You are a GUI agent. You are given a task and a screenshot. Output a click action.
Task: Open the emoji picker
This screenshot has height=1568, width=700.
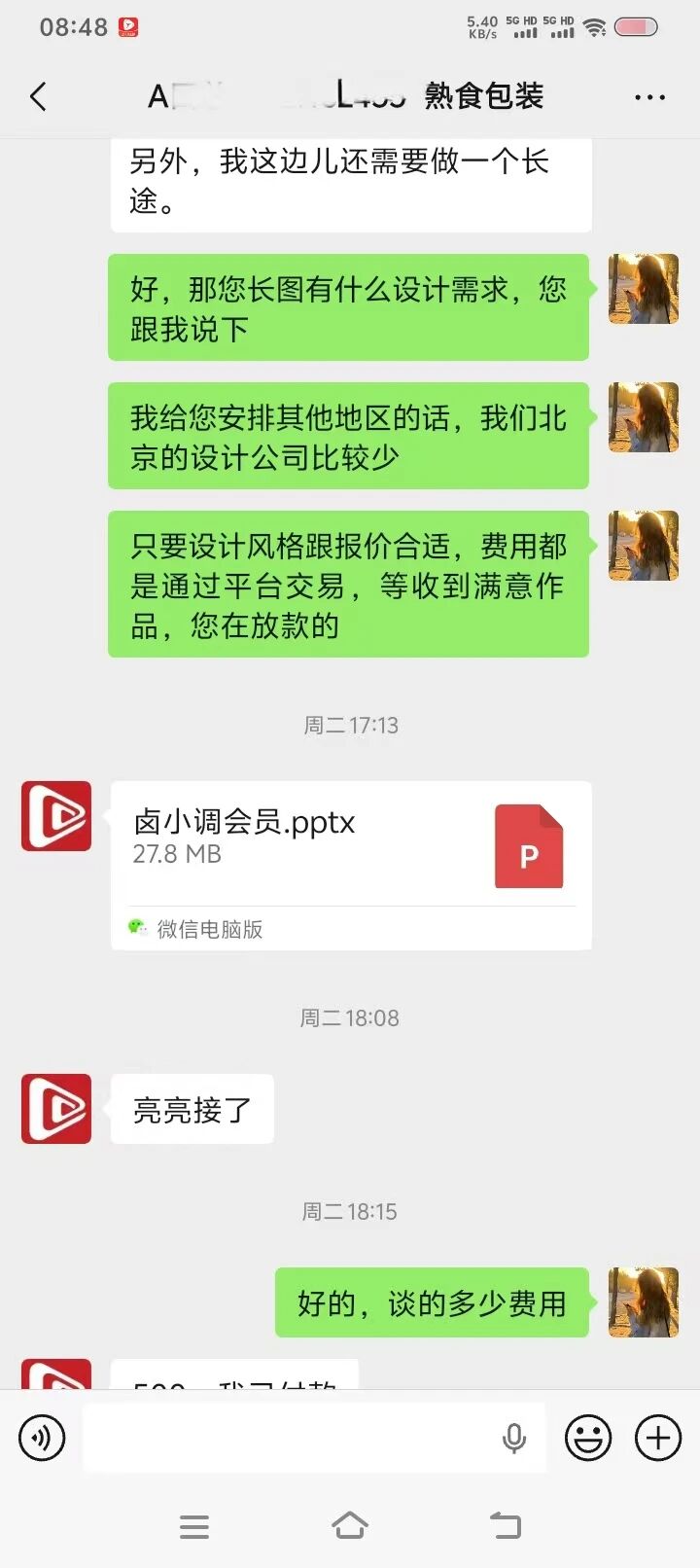click(x=588, y=1437)
